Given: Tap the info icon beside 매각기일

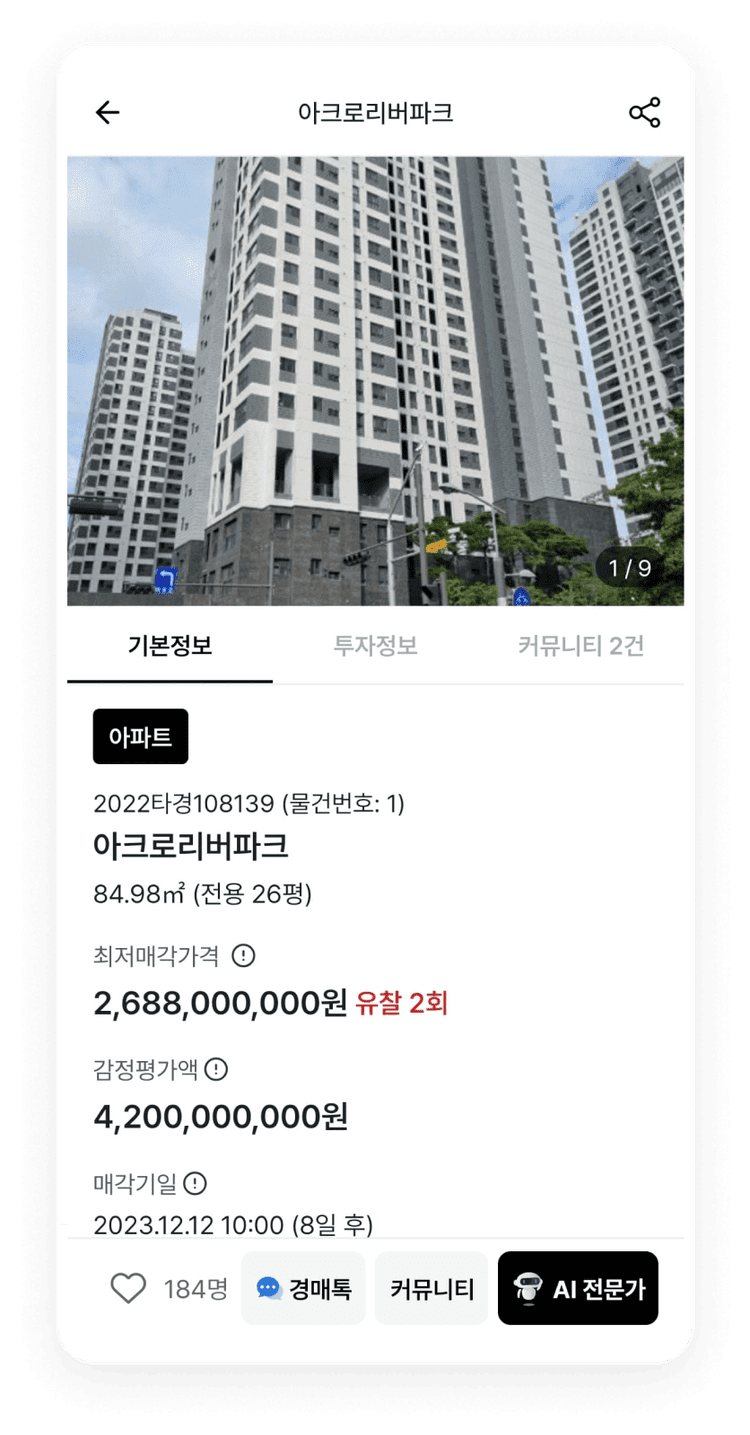Looking at the screenshot, I should [x=195, y=1184].
